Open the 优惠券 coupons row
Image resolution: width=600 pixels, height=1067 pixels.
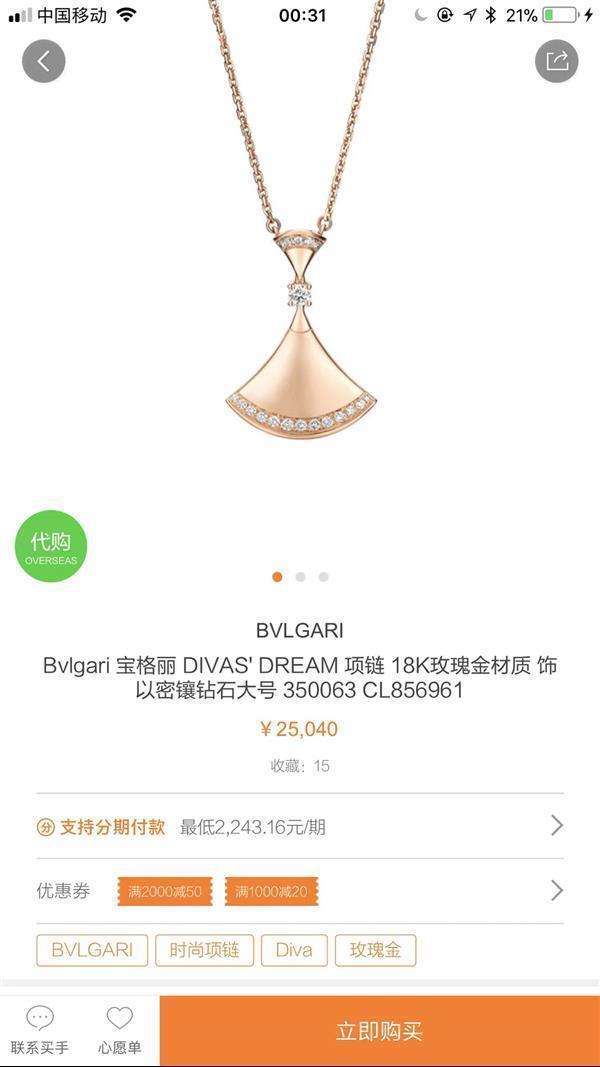[x=300, y=890]
